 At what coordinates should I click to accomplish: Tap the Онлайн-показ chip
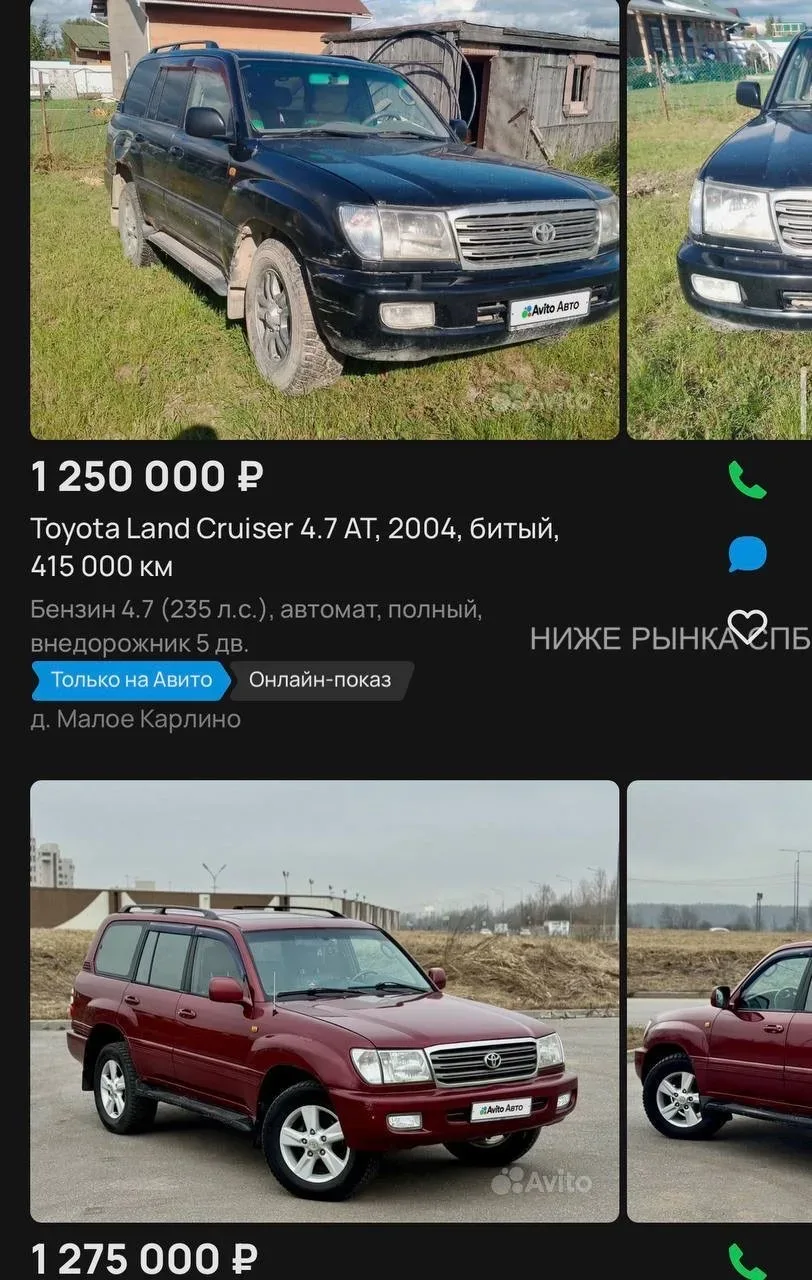(x=320, y=680)
